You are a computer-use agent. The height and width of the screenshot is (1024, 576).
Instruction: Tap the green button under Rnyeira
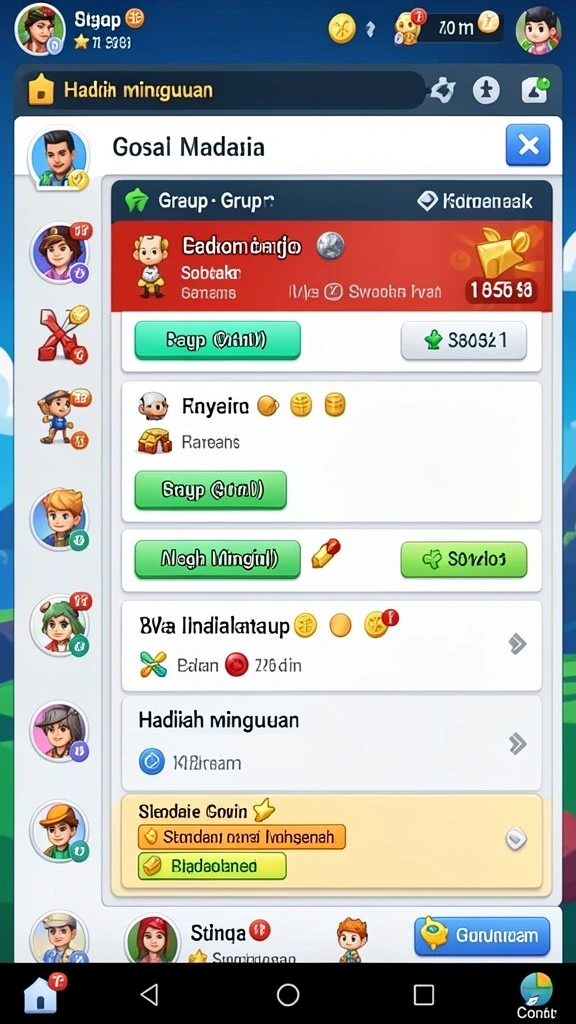(210, 490)
